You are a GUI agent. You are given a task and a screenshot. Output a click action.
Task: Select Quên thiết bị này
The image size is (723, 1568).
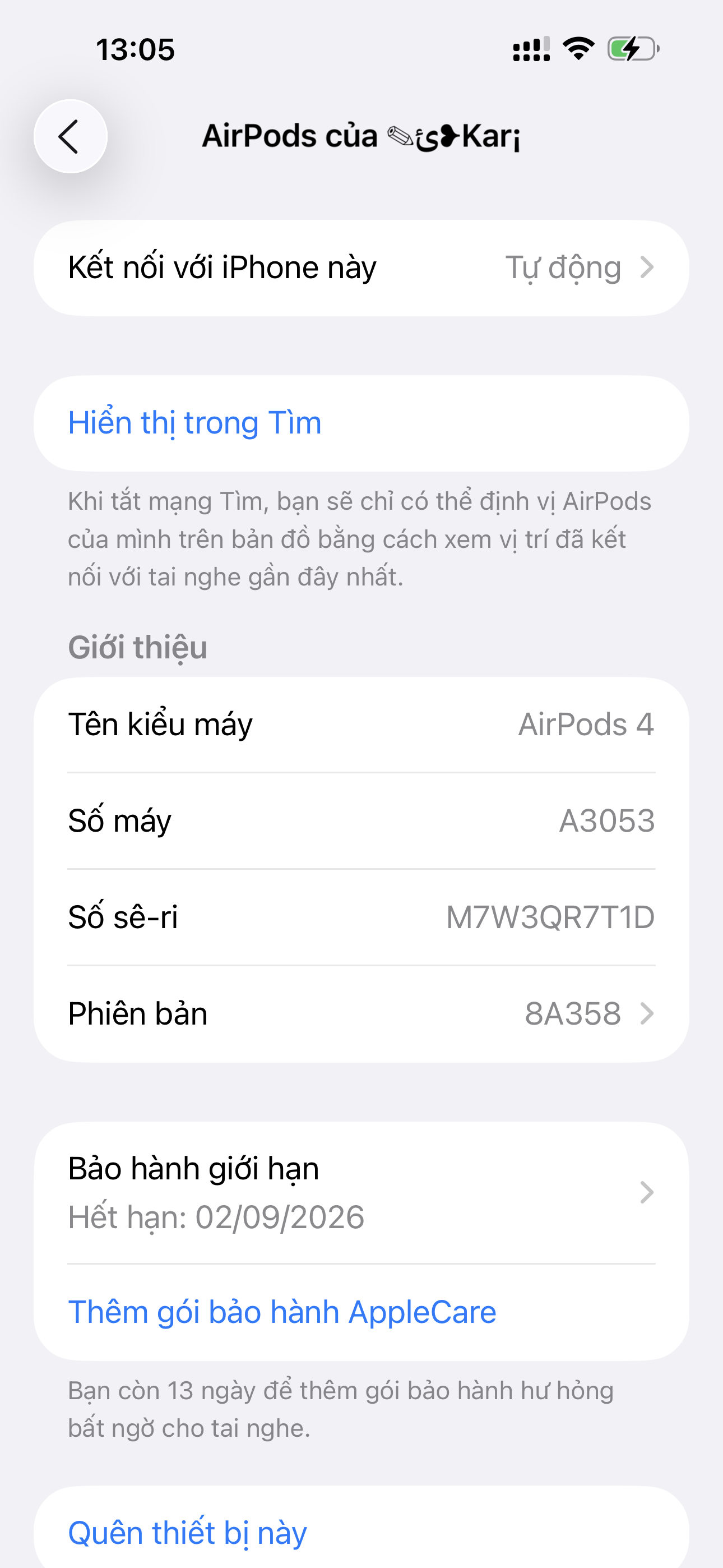pyautogui.click(x=187, y=1532)
